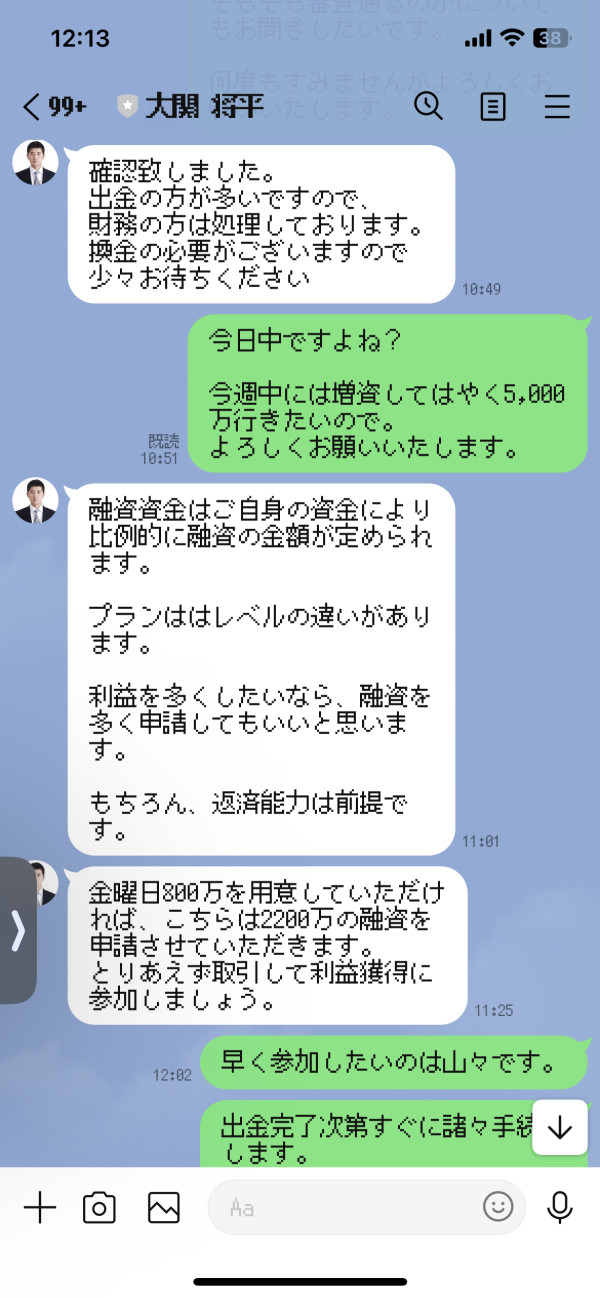Search within this chat
Screen dimensions: 600x1298
pyautogui.click(x=428, y=106)
